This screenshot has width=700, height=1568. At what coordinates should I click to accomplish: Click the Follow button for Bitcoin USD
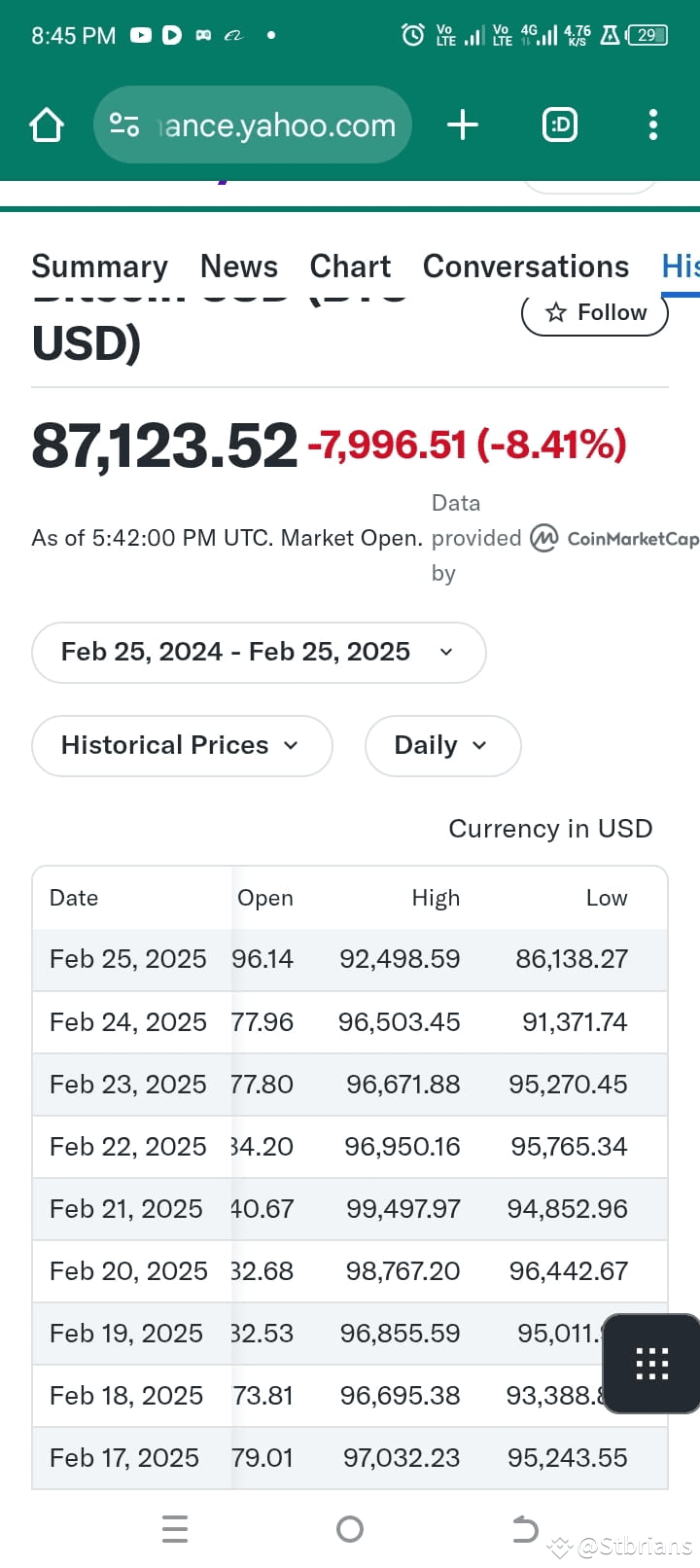point(594,312)
